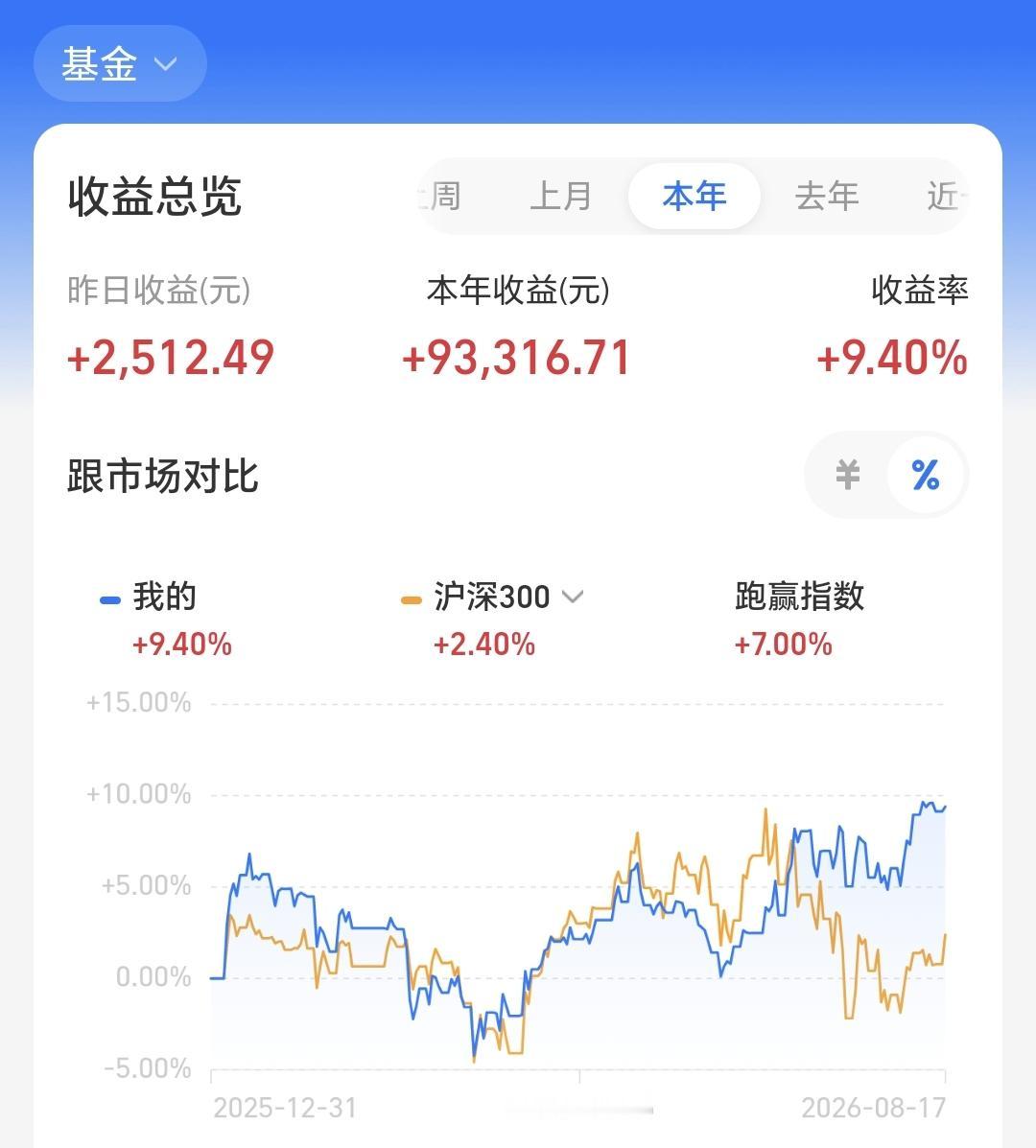Switch chart to % percentage view
Image resolution: width=1036 pixels, height=1148 pixels.
coord(926,475)
